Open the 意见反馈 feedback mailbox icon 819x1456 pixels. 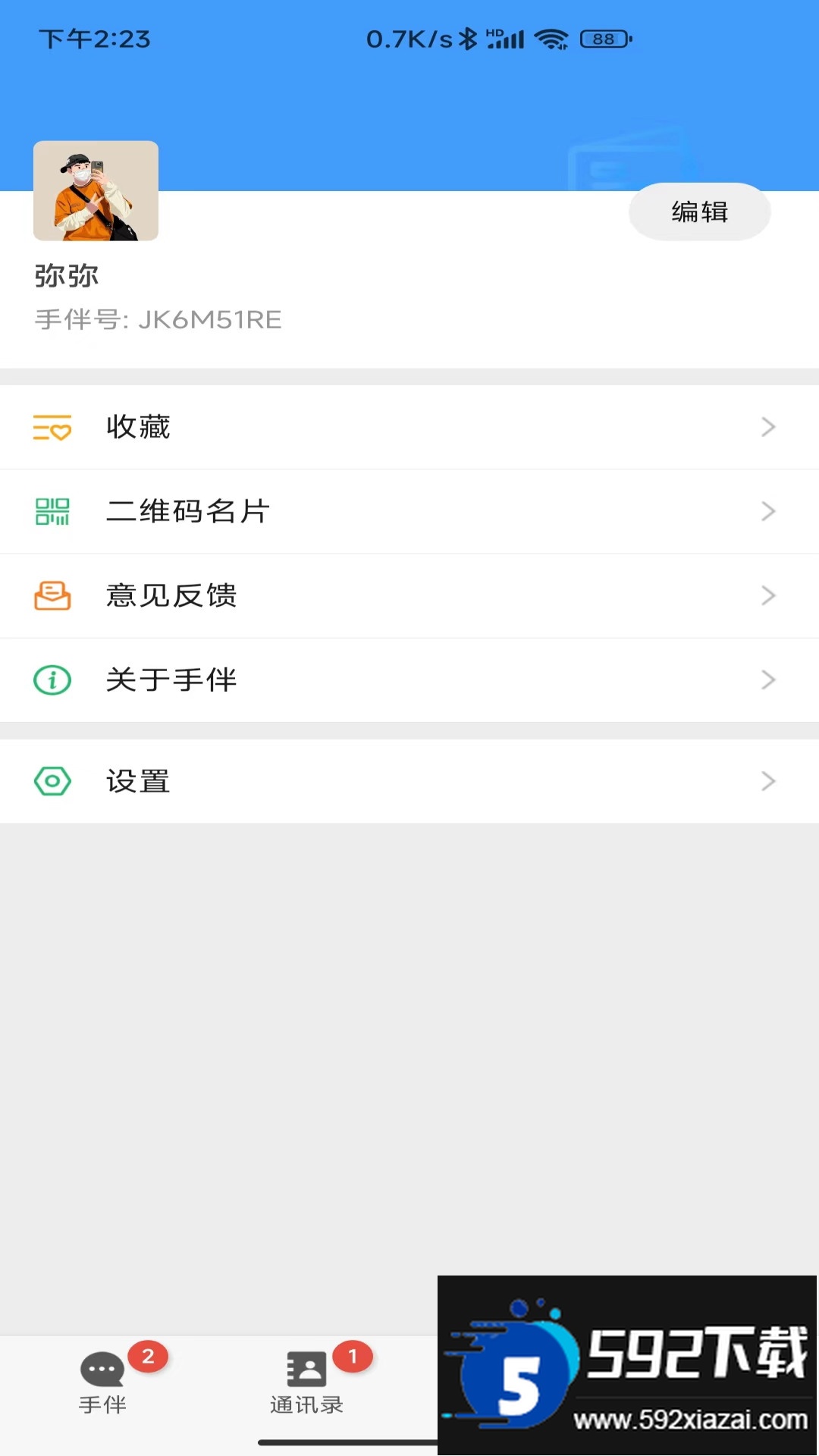click(51, 595)
